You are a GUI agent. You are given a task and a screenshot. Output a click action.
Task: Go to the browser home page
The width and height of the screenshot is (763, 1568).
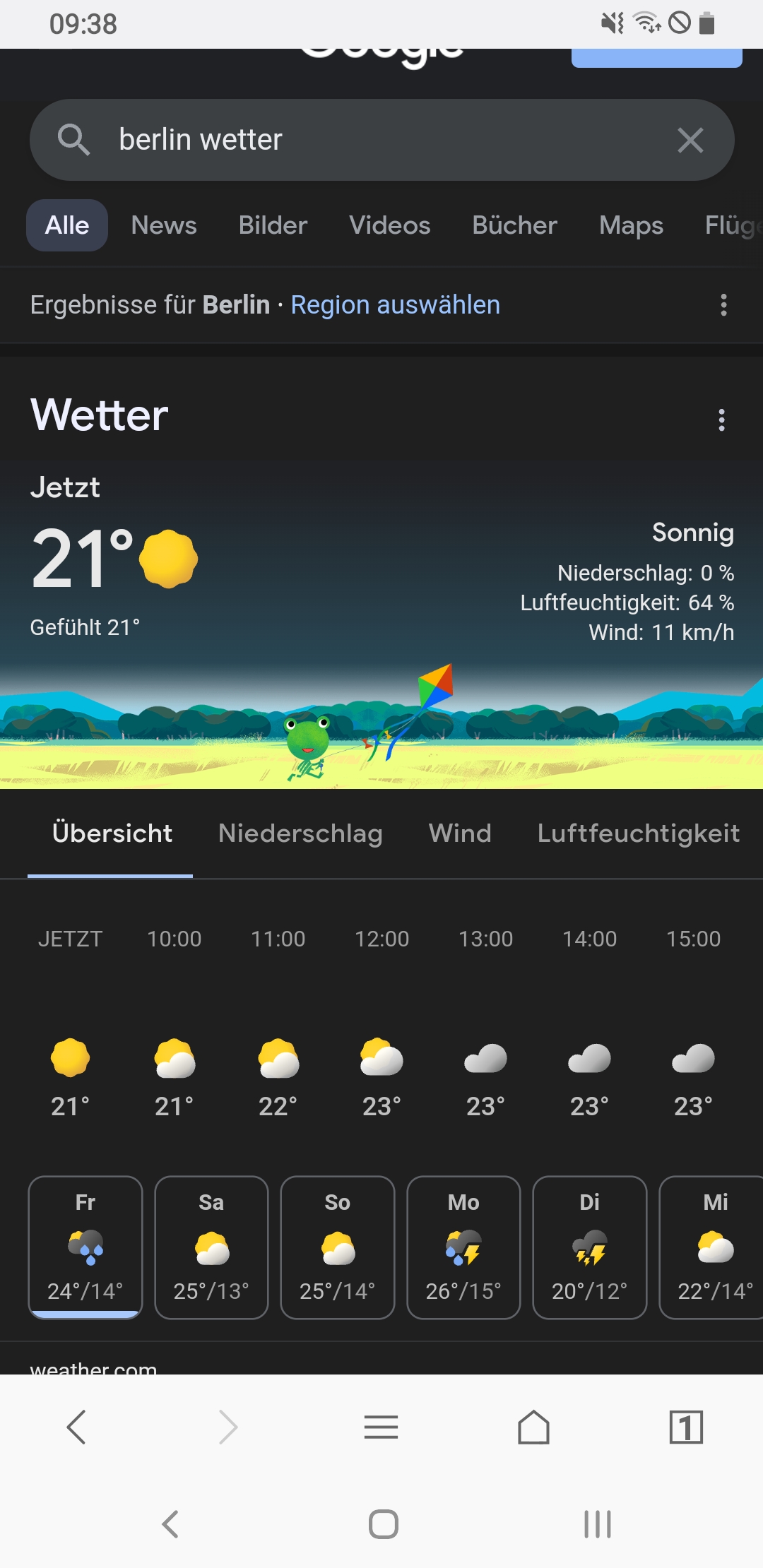pos(533,1427)
